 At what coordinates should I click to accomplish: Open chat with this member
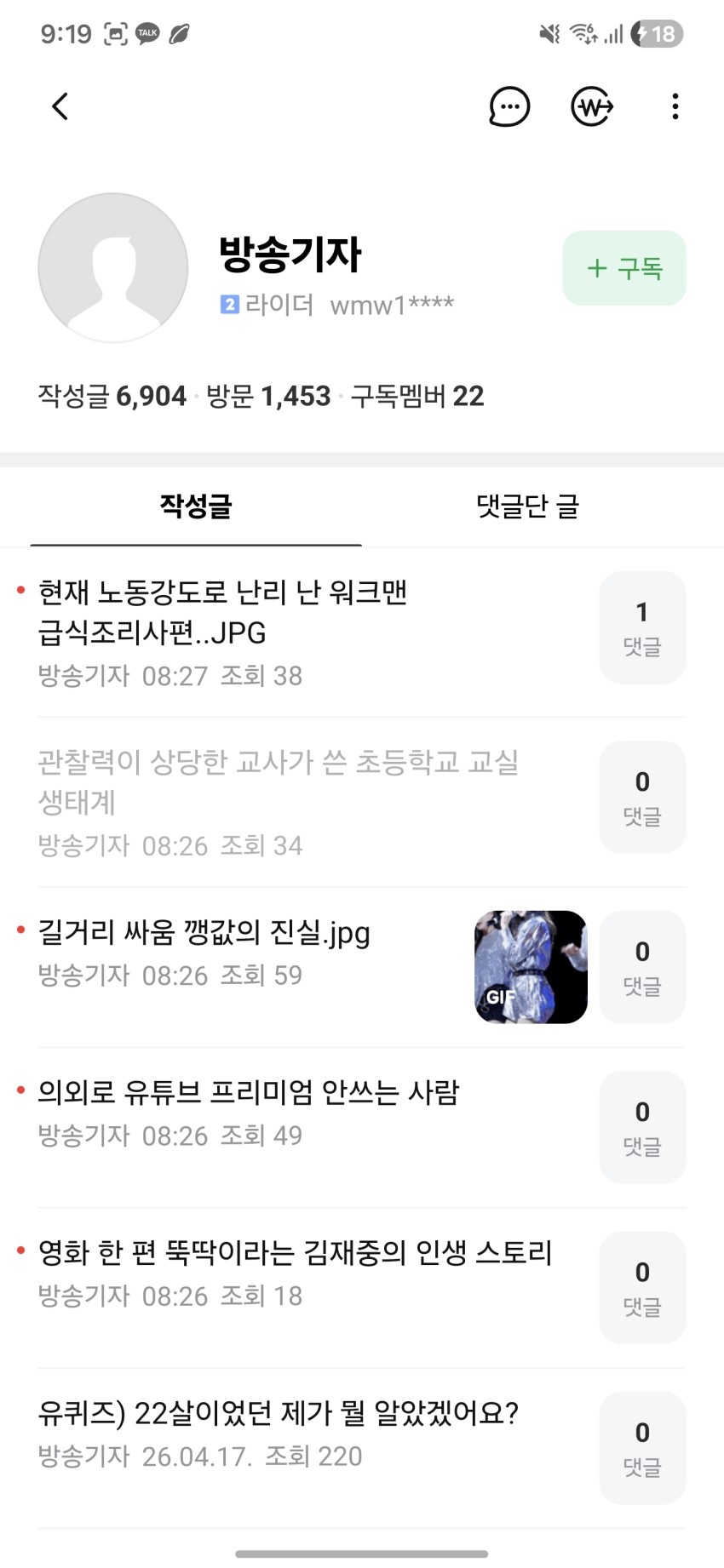509,107
